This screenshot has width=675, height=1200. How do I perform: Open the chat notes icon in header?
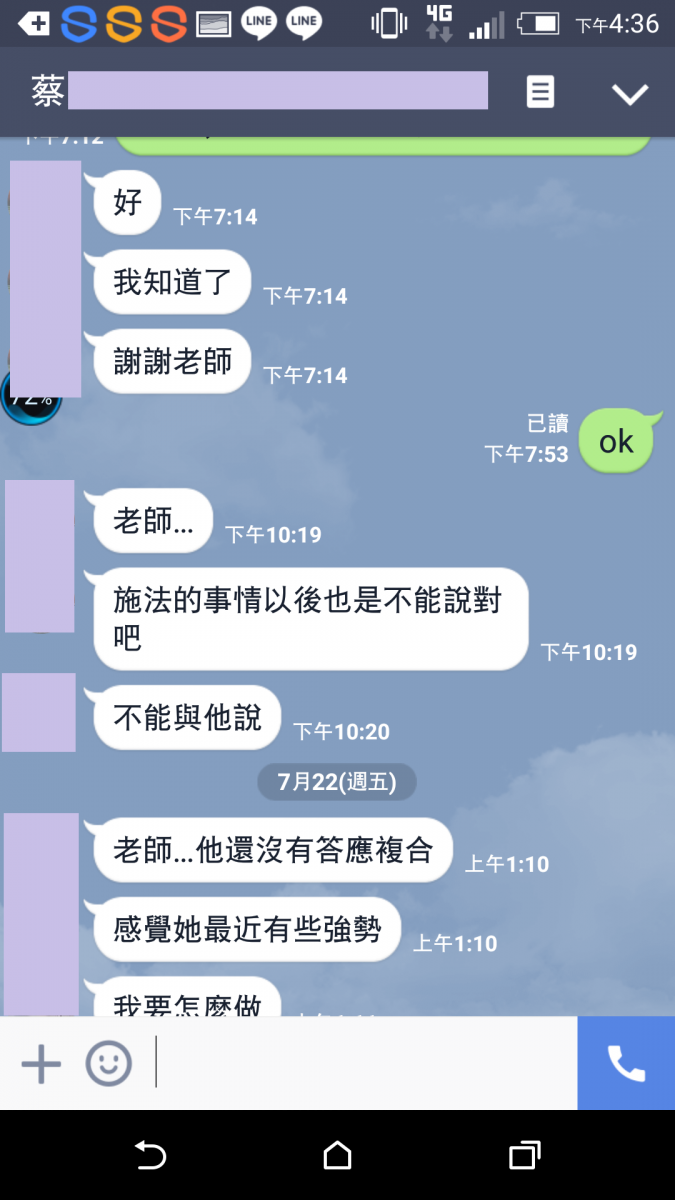coord(540,93)
